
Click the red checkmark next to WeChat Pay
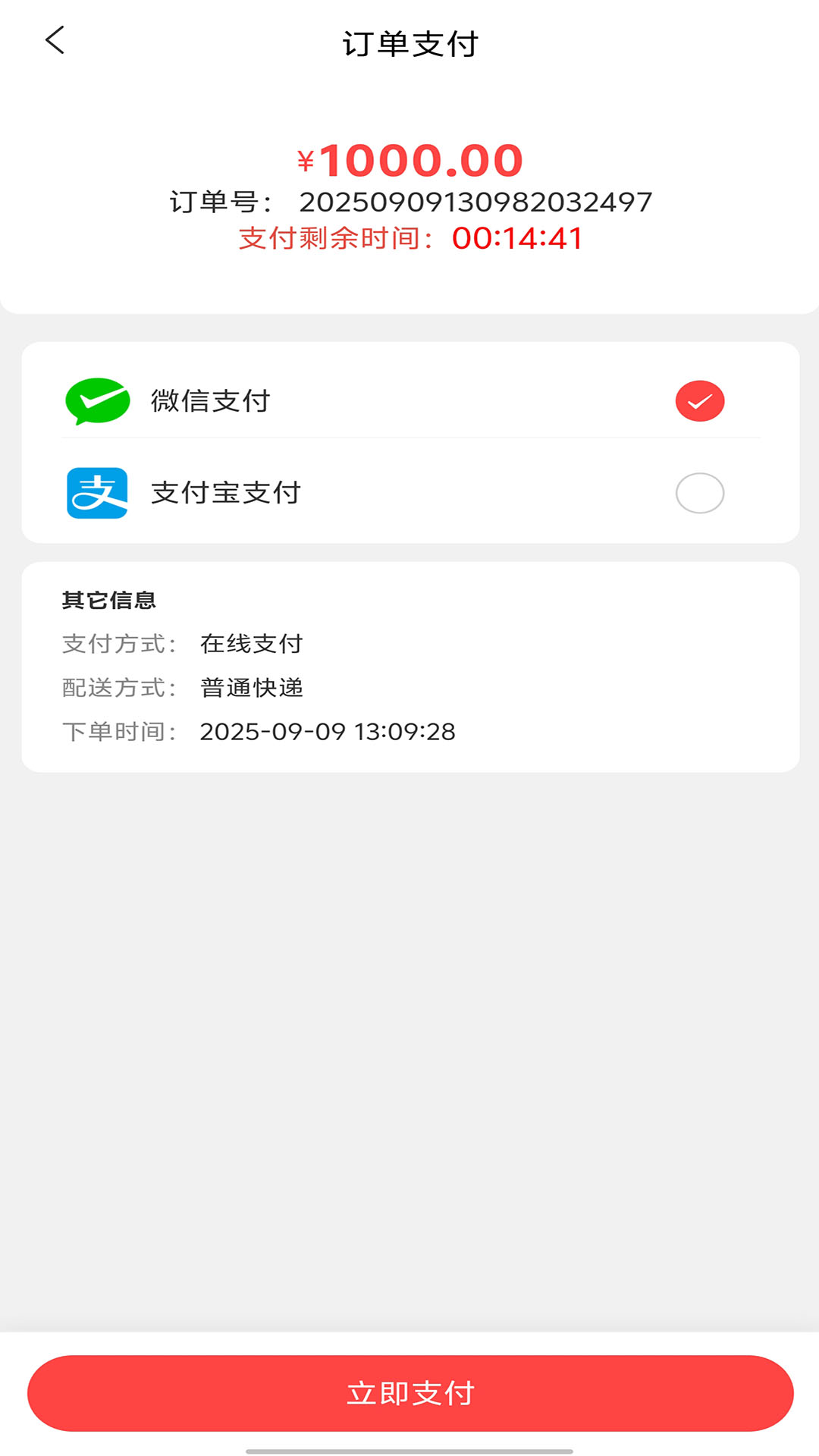tap(698, 402)
